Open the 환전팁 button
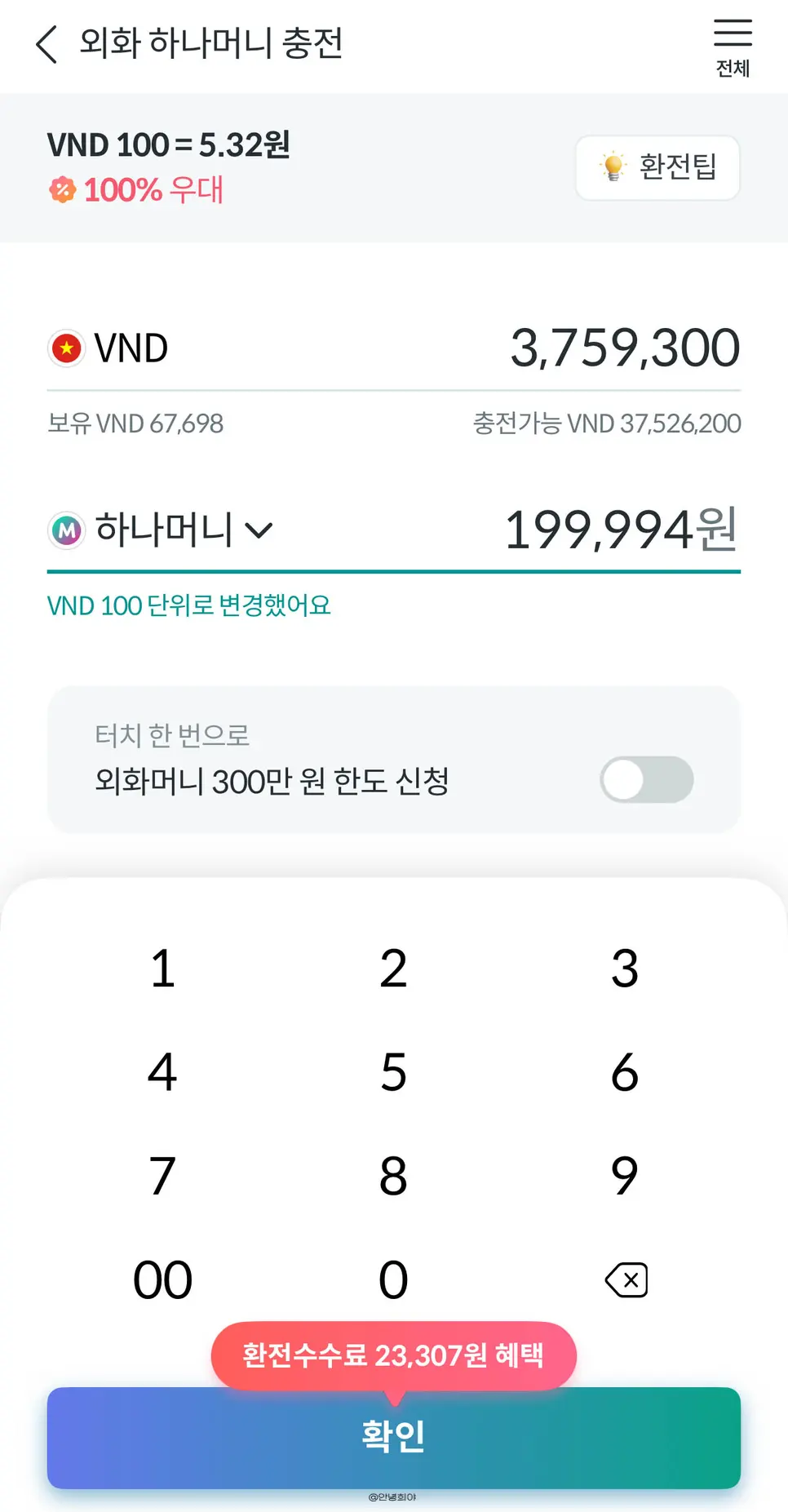Screen dimensions: 788x1512 pos(657,167)
